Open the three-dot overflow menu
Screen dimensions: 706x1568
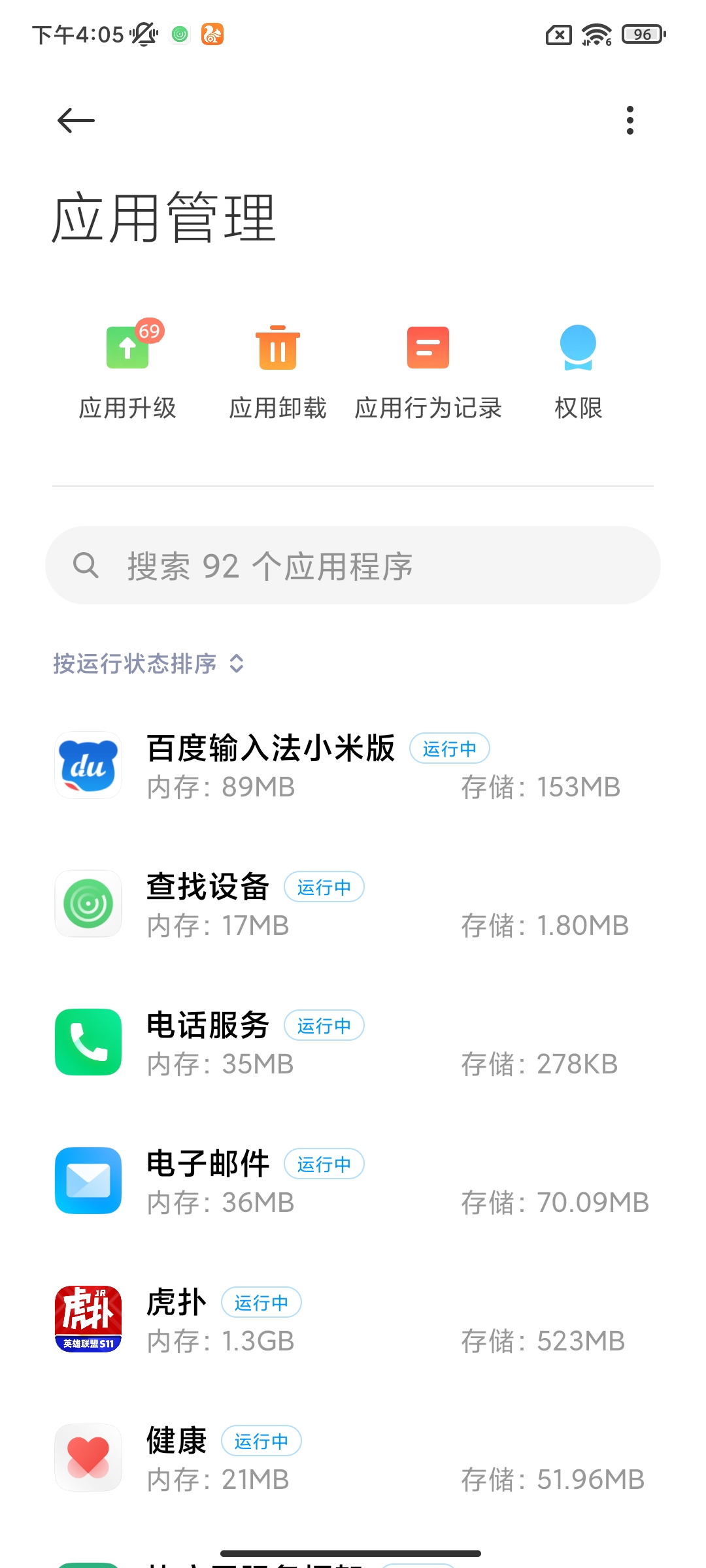click(x=630, y=120)
